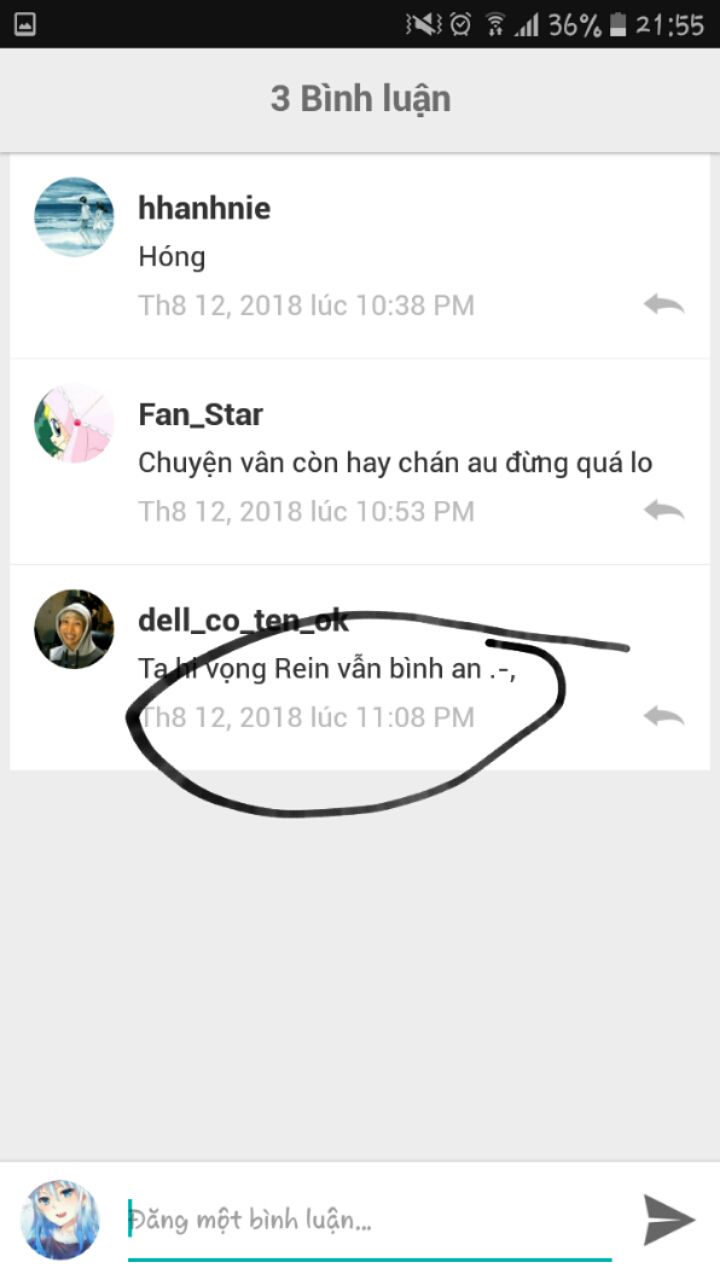Open the username Fan_Star

[200, 414]
